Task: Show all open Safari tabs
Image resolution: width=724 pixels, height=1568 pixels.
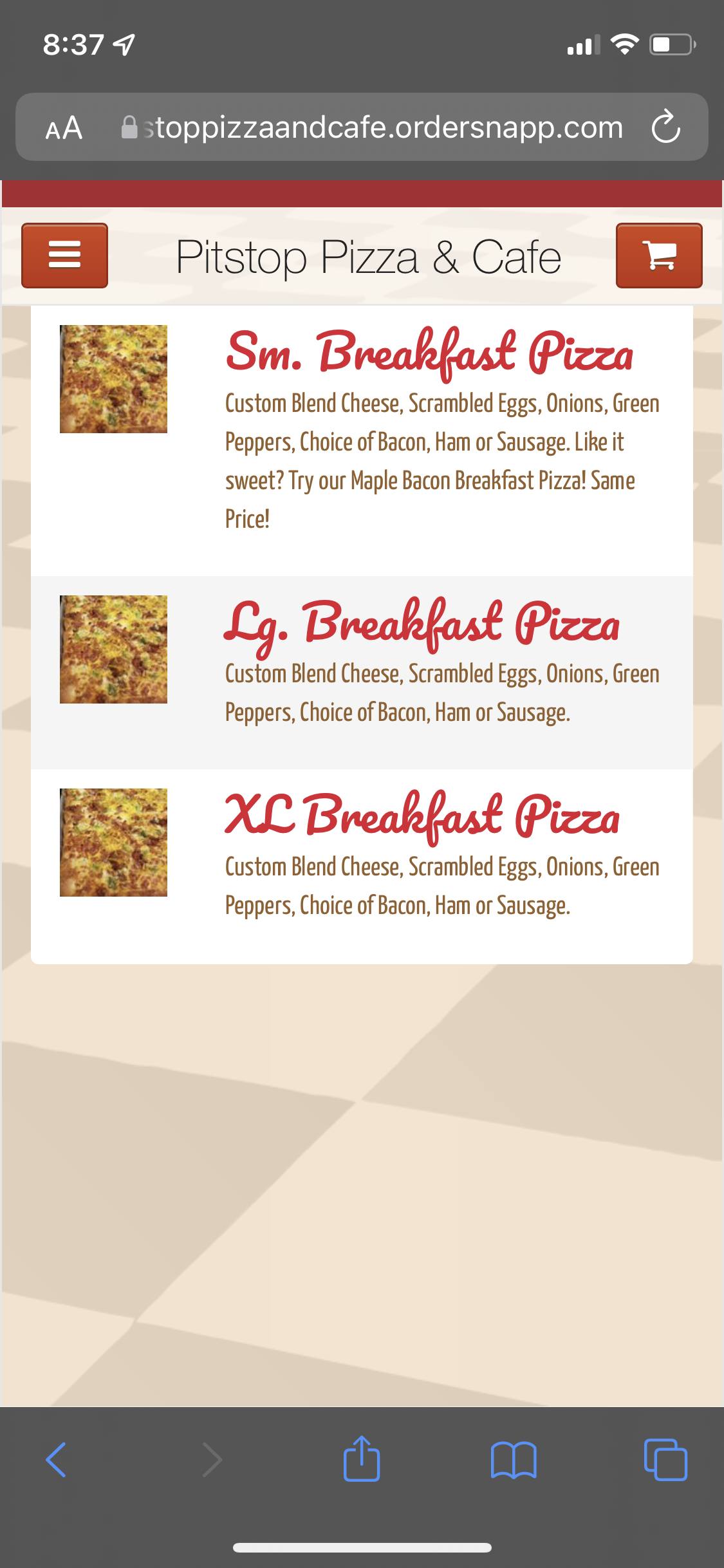Action: [x=665, y=1460]
